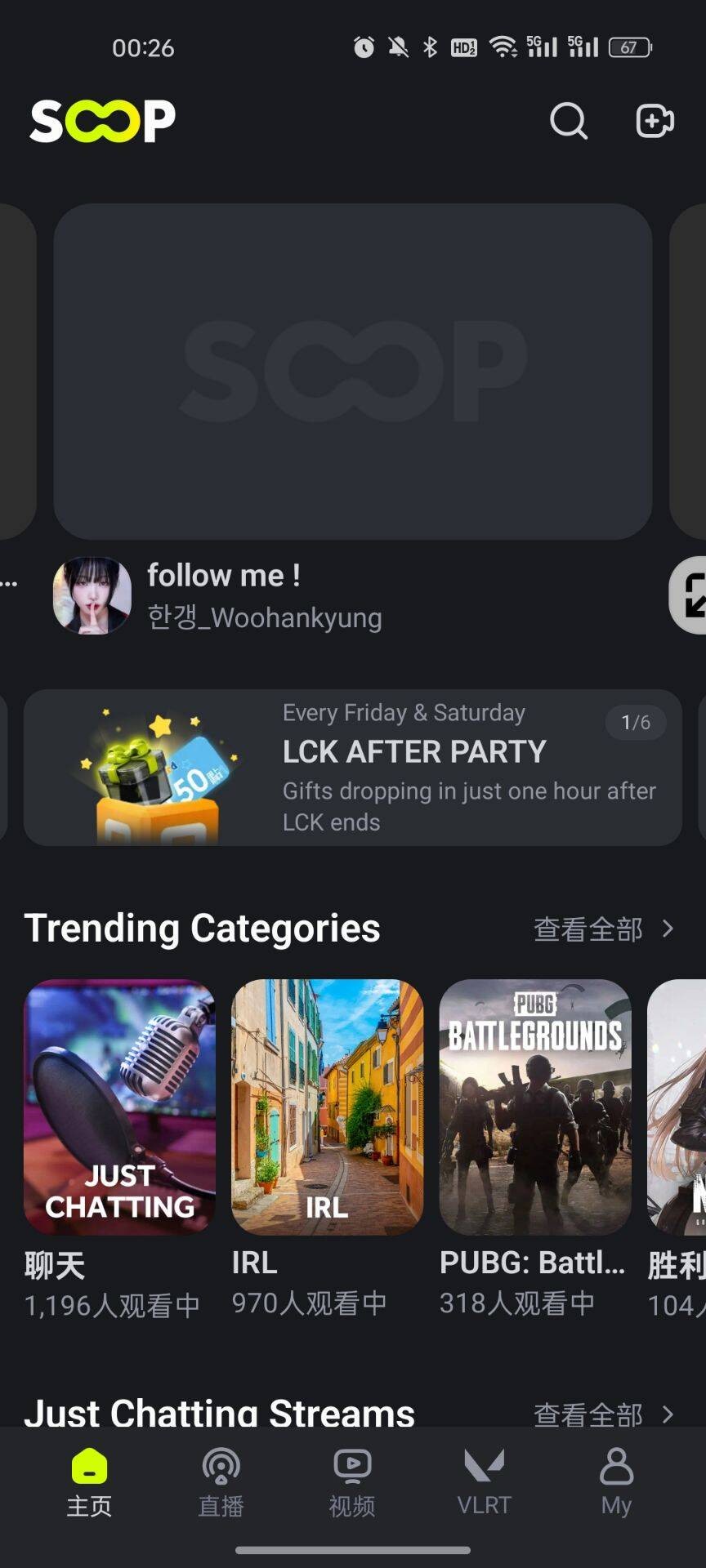The height and width of the screenshot is (1568, 706).
Task: Open the LCK AFTER PARTY banner
Action: (x=353, y=768)
